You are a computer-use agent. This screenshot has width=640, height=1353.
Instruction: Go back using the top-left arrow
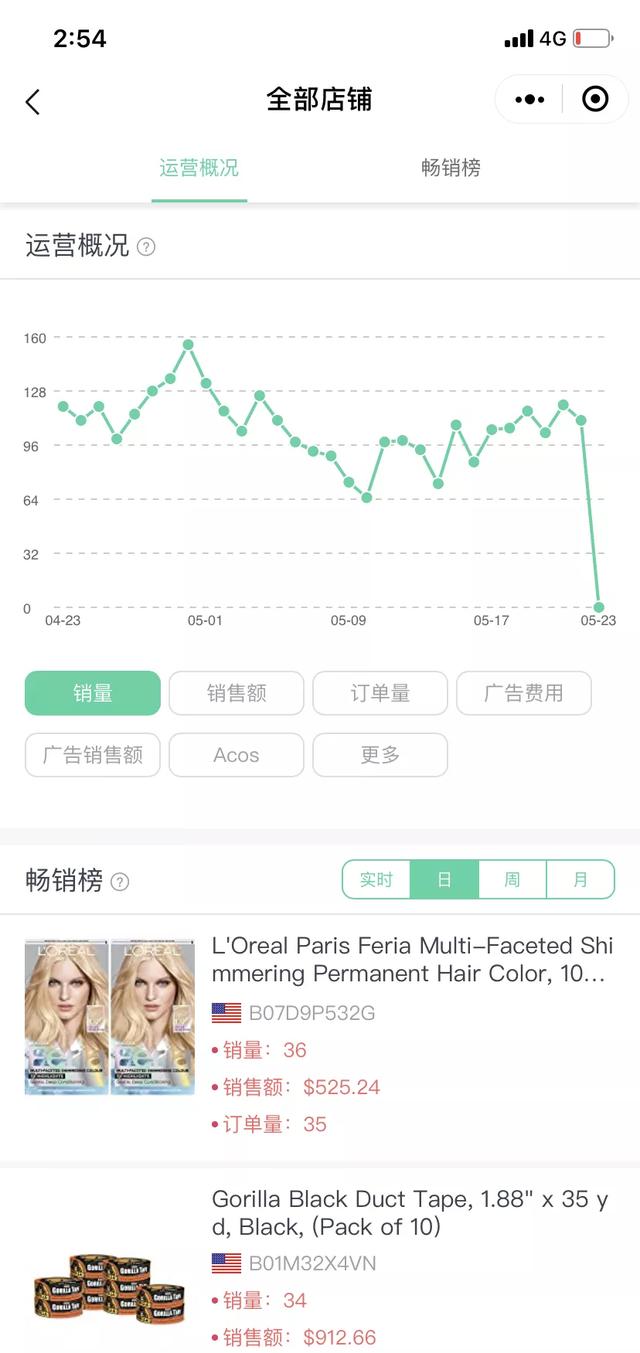pos(33,101)
